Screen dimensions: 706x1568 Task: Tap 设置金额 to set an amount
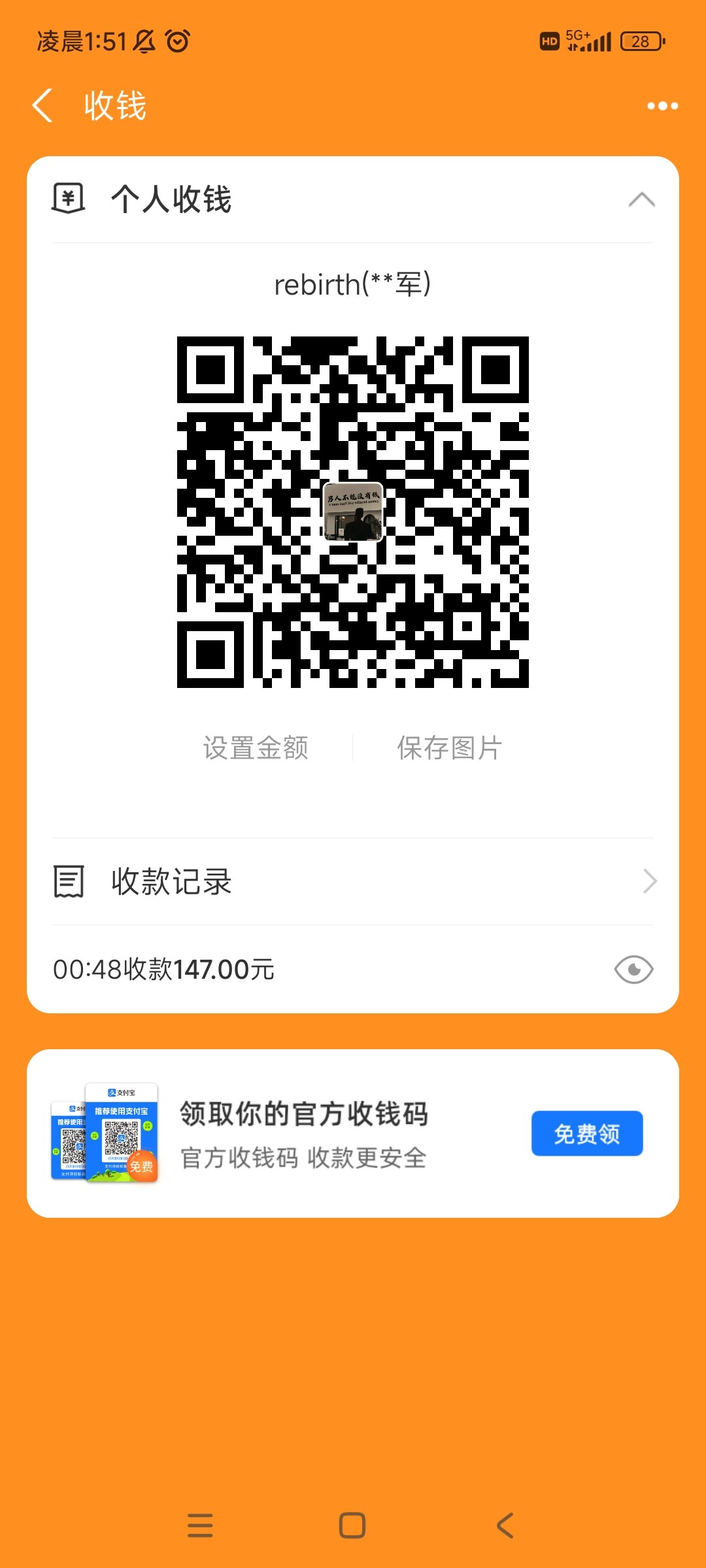(256, 748)
